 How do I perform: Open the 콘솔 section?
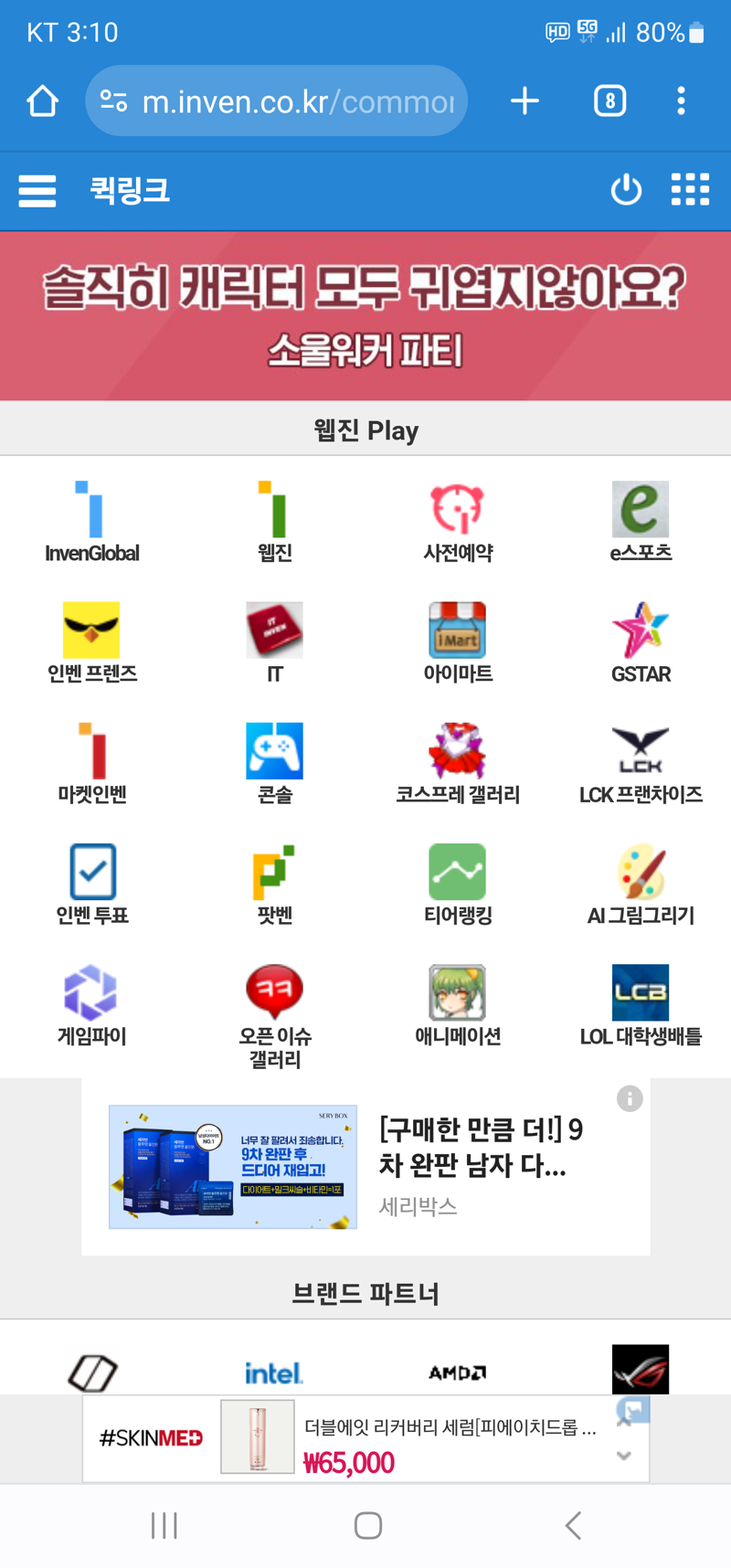coord(274,763)
